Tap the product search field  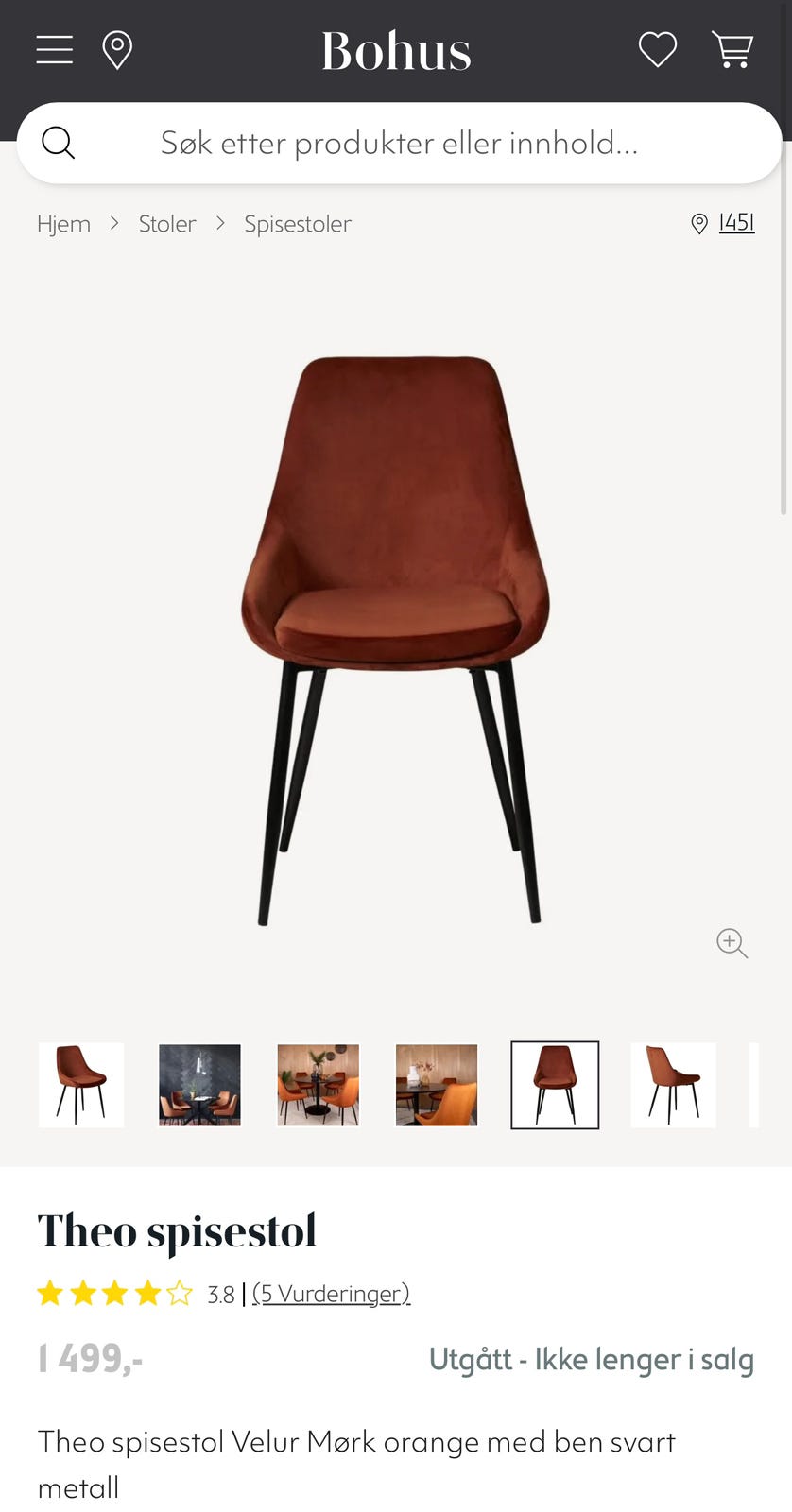(399, 143)
